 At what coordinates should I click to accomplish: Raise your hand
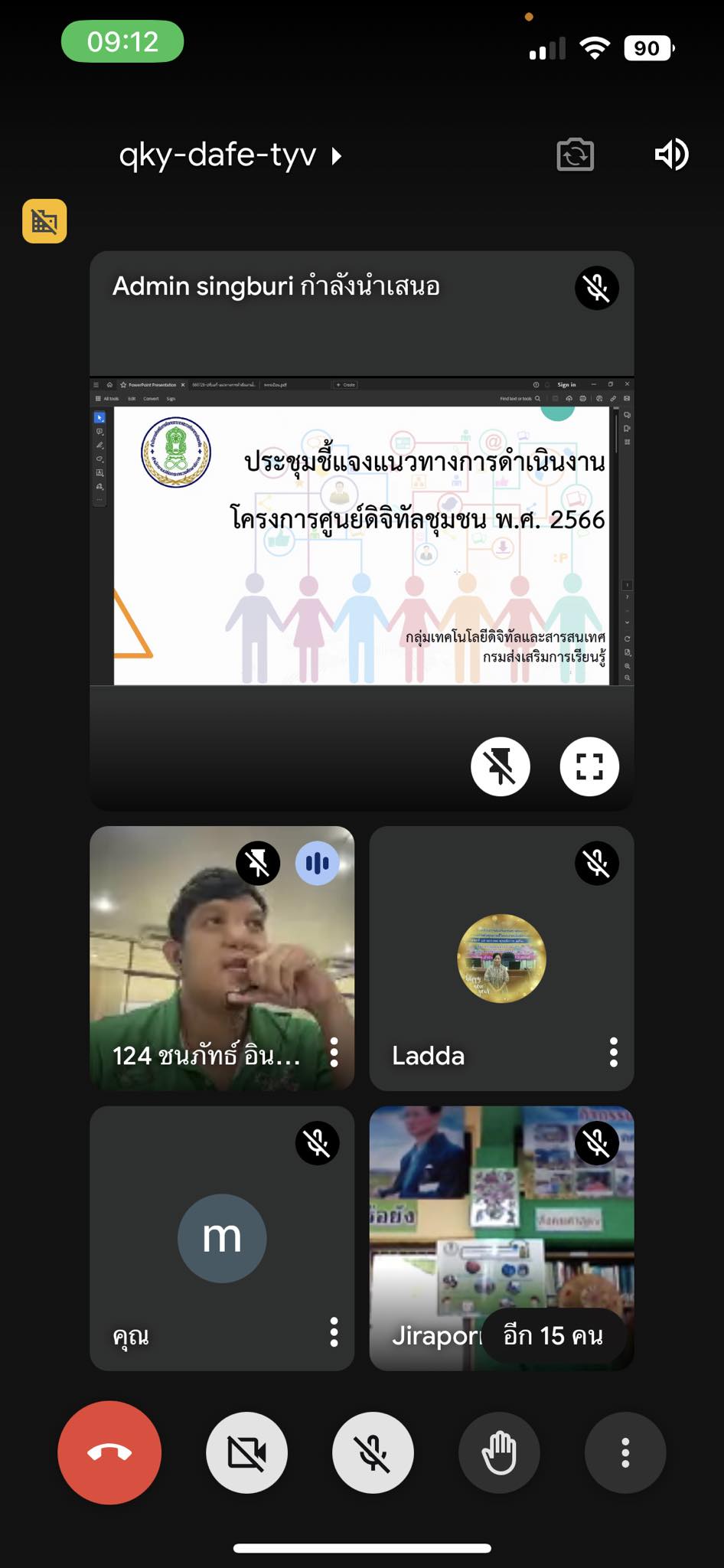[499, 1452]
